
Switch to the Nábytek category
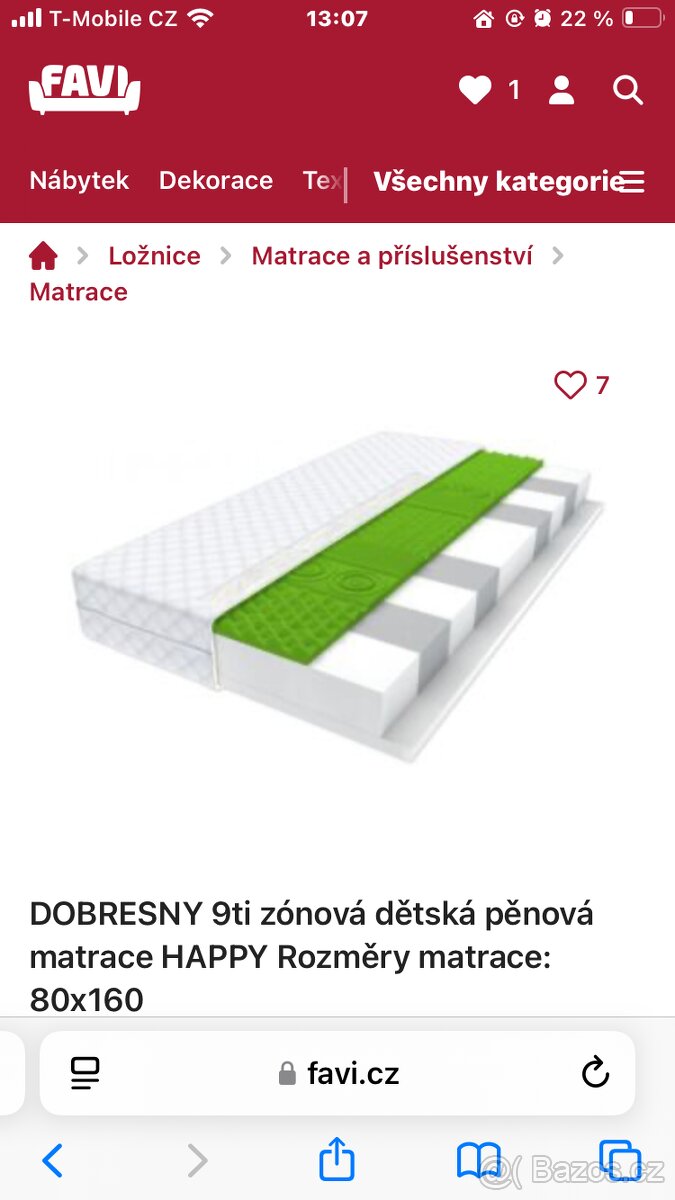pos(80,181)
